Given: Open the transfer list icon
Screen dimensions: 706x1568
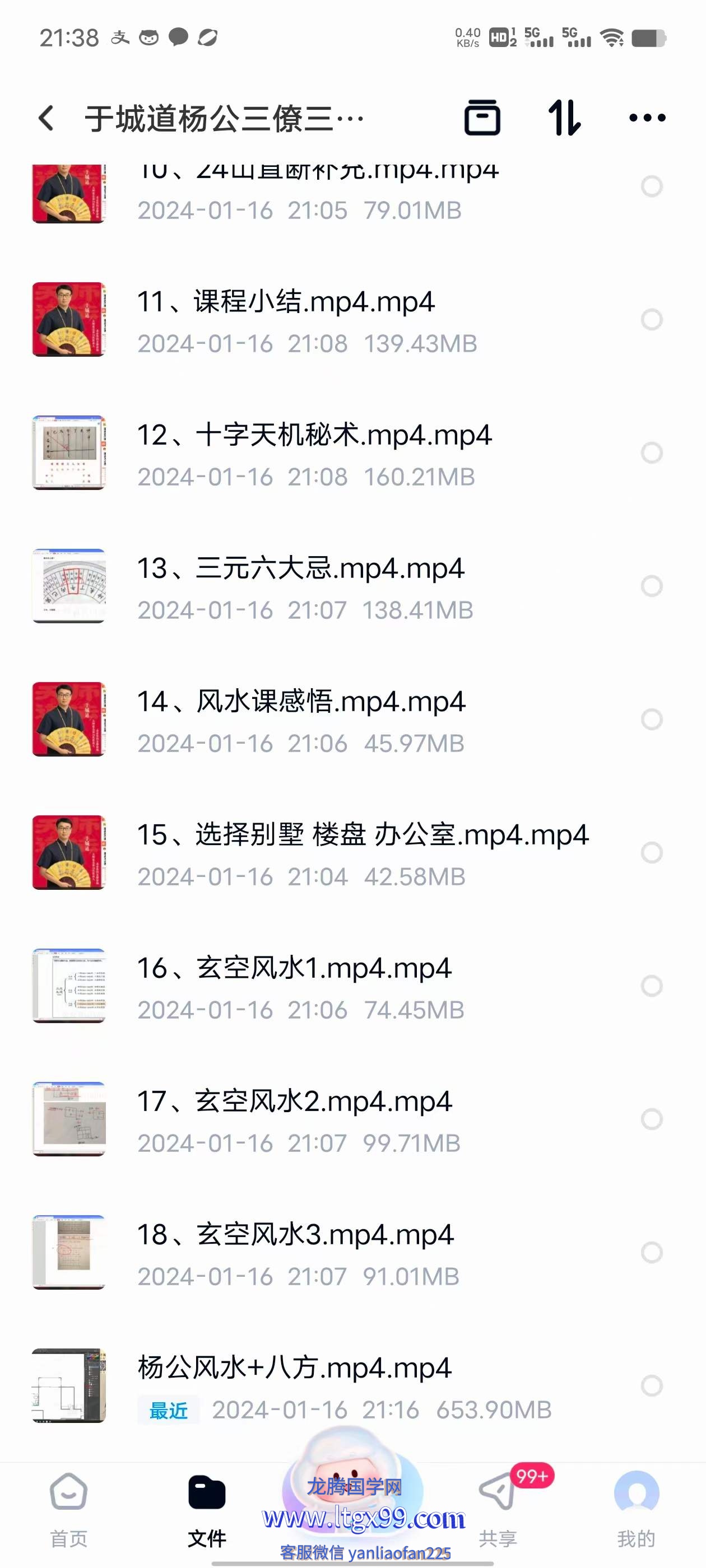Looking at the screenshot, I should tap(482, 118).
